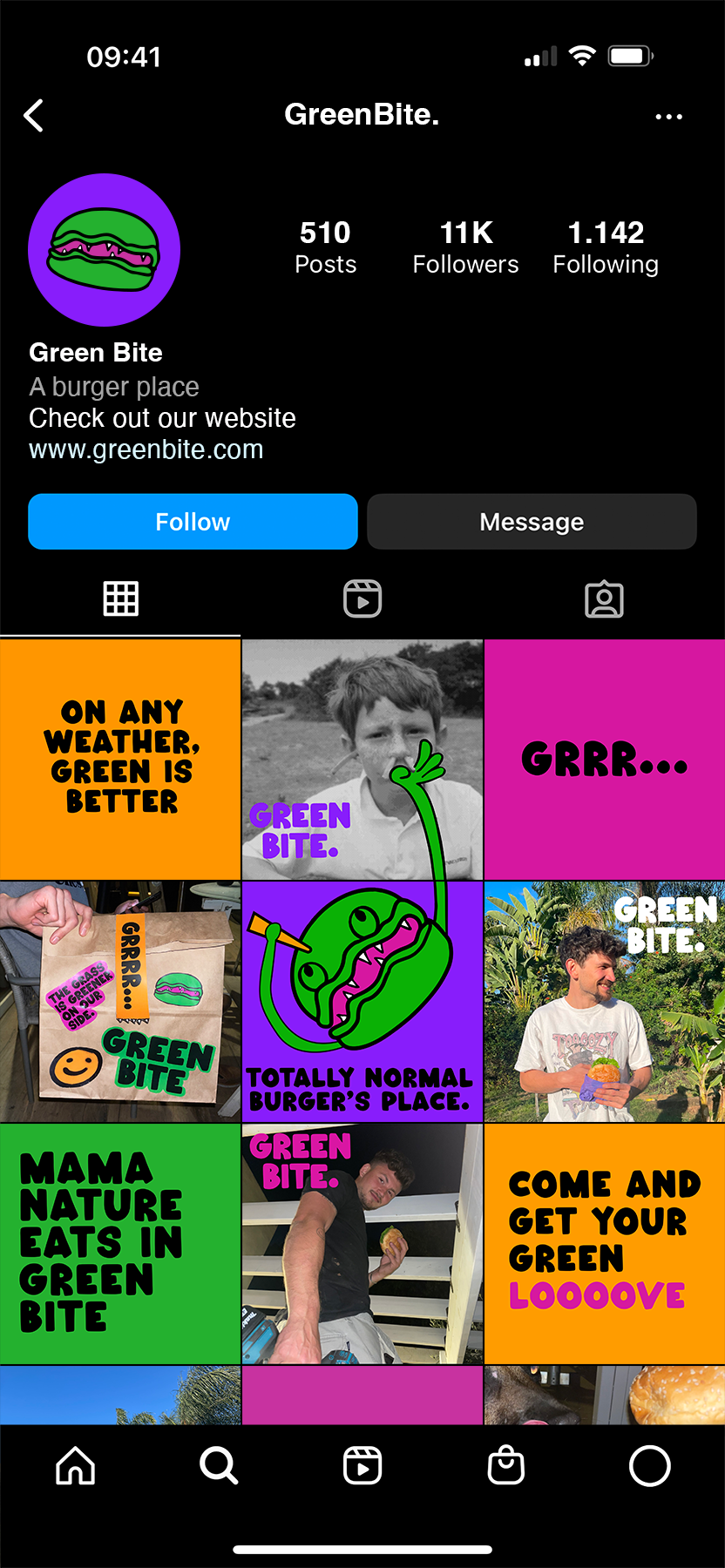This screenshot has height=1568, width=725.
Task: Open the paper bag photo post
Action: (120, 1002)
